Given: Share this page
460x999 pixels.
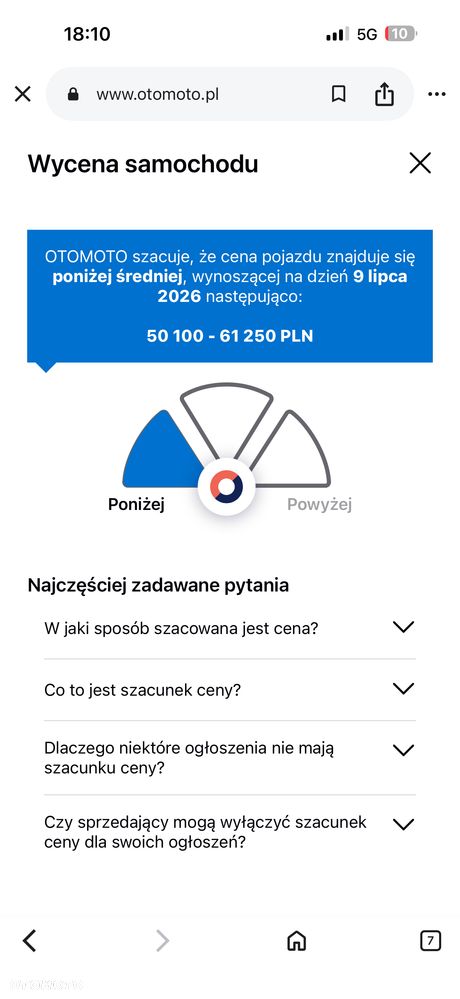Looking at the screenshot, I should pos(384,94).
